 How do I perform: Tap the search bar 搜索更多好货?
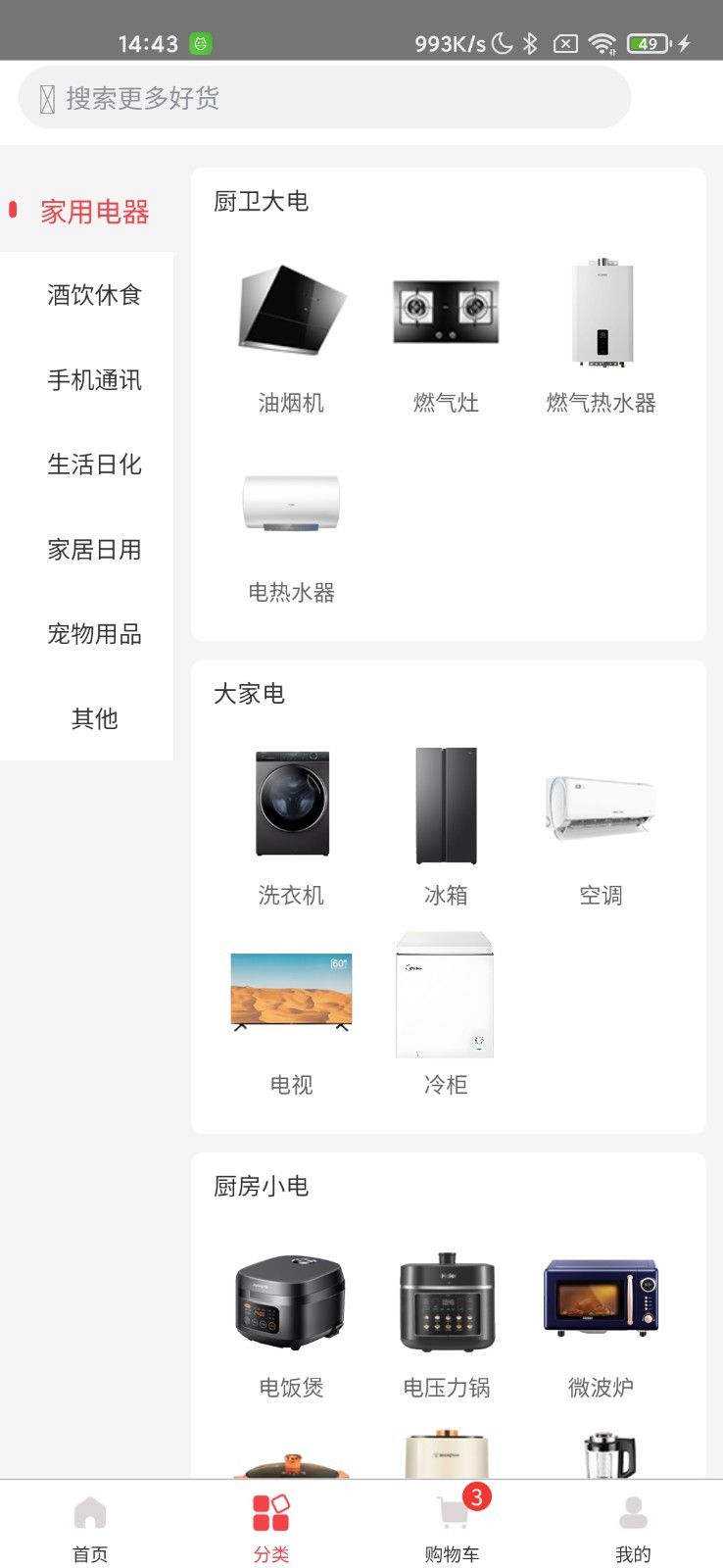(323, 98)
